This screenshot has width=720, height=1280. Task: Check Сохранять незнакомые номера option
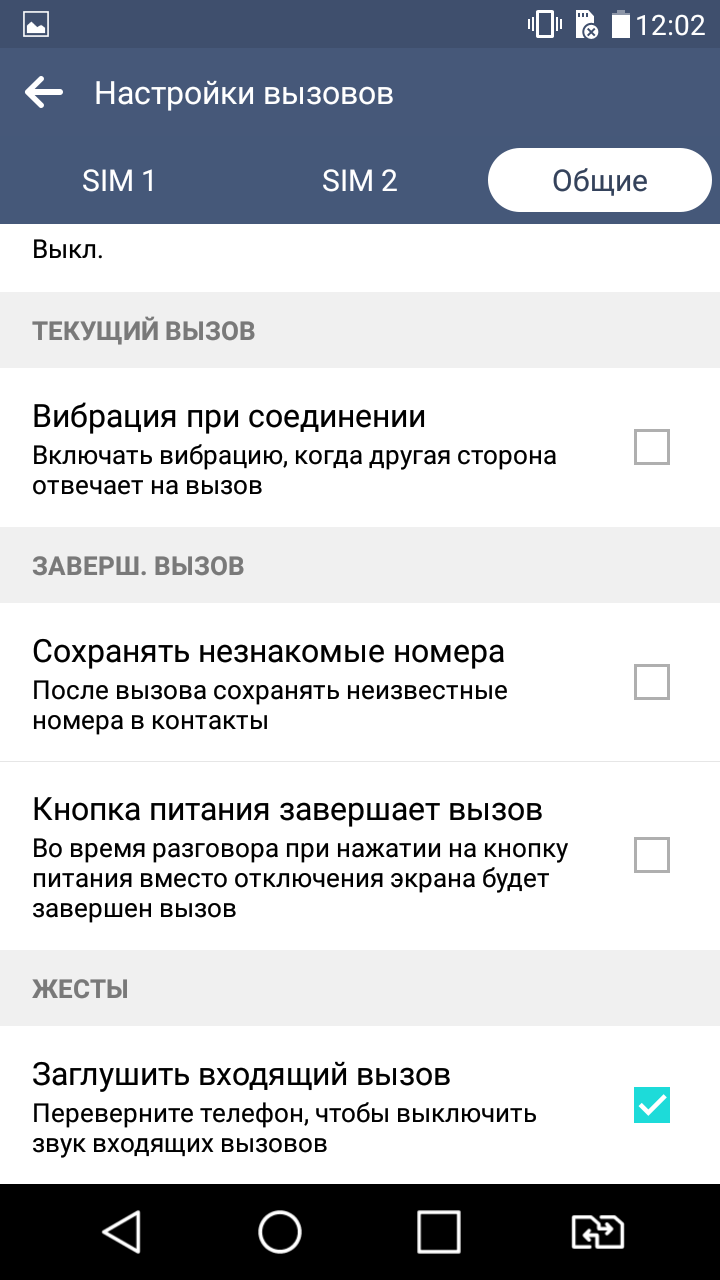click(652, 683)
